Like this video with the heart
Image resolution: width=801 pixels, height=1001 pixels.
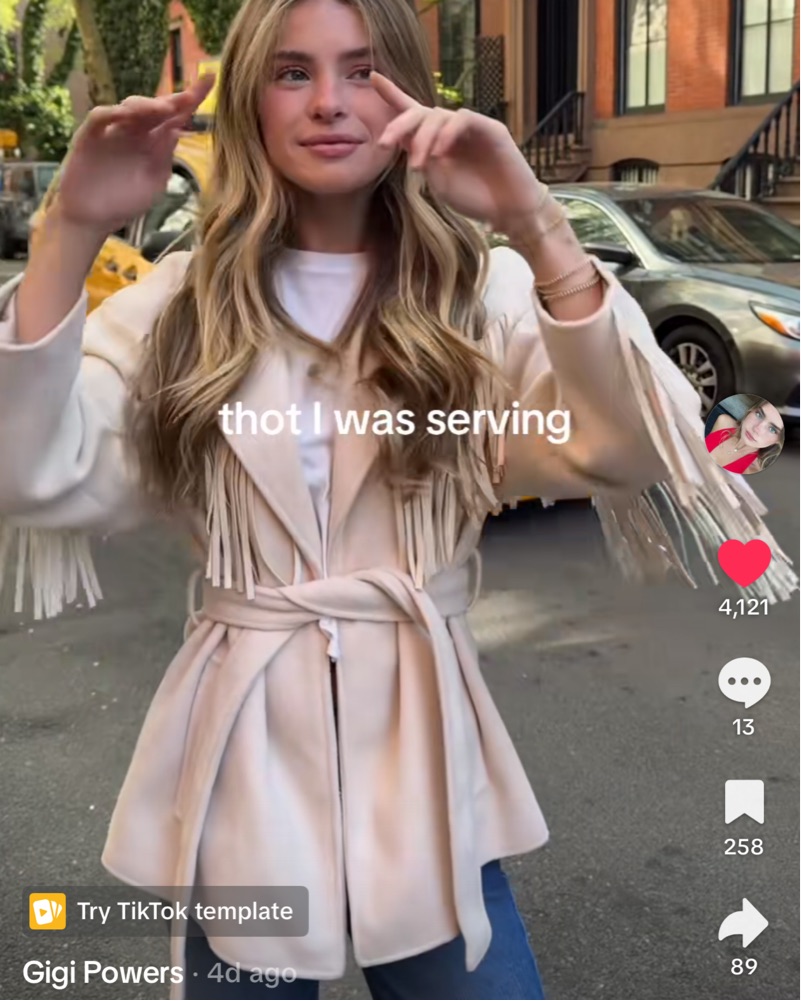pos(744,563)
